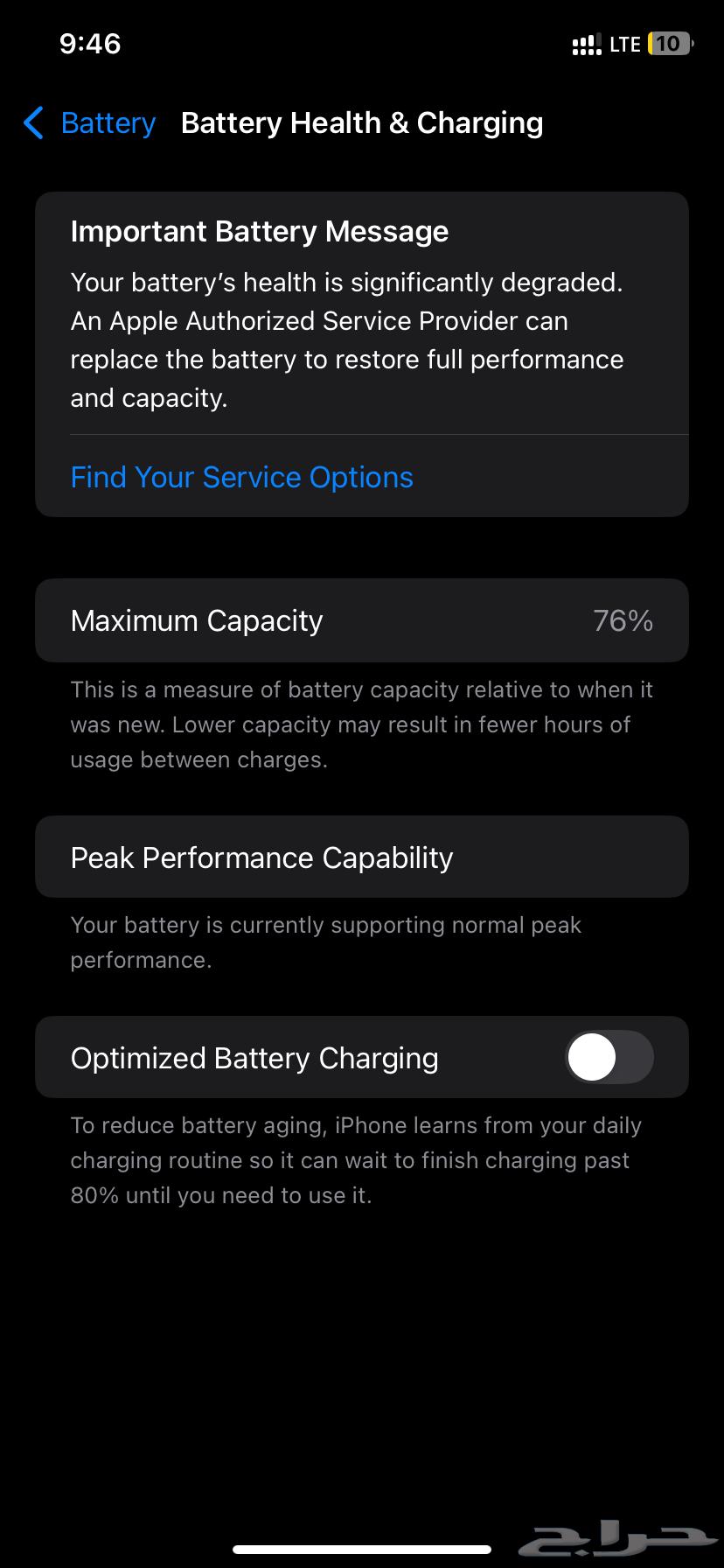This screenshot has height=1568, width=724.
Task: Tap the battery charge indicator in status bar
Action: point(668,43)
